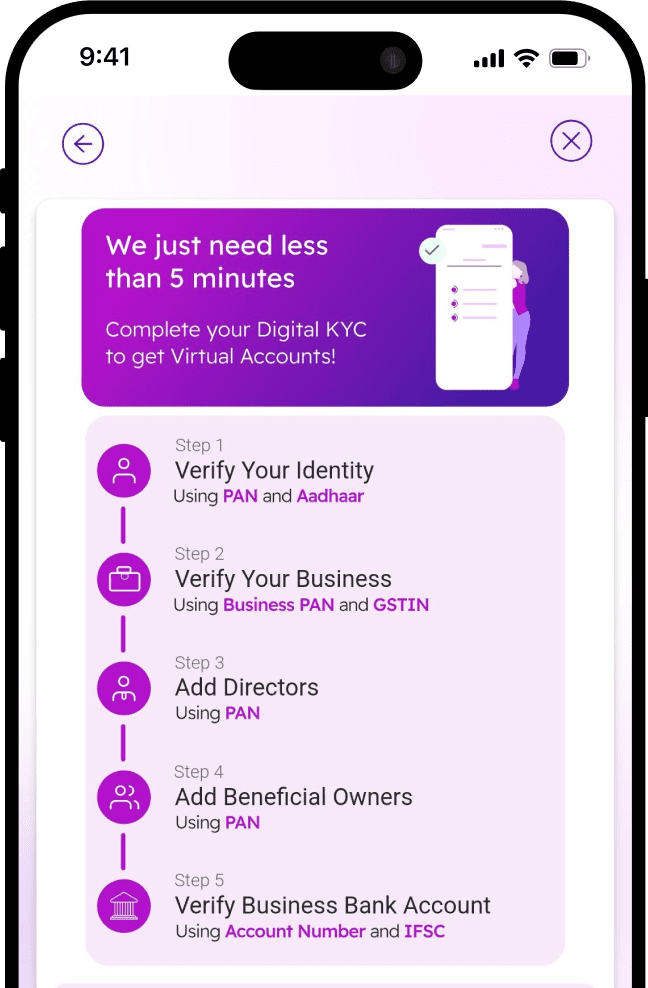Go back using the arrow icon

point(83,144)
